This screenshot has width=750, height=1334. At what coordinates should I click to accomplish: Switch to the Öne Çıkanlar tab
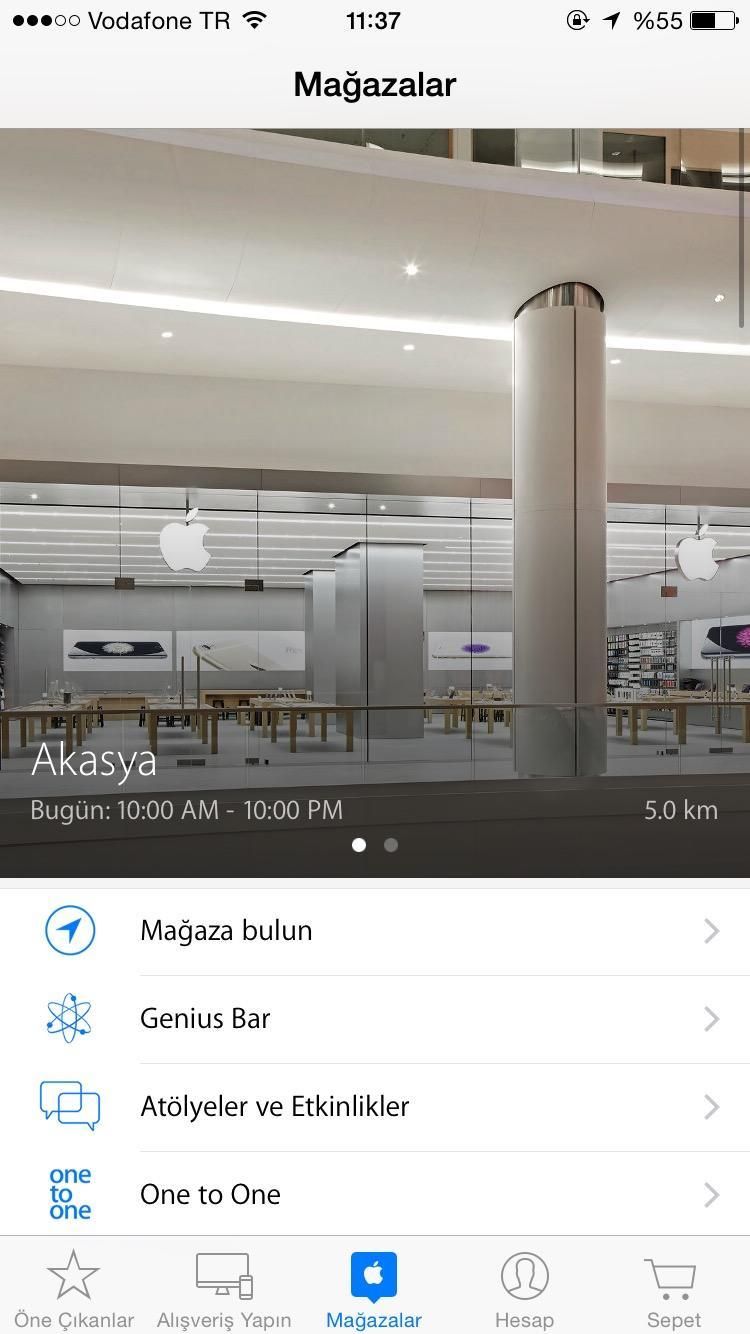[74, 1290]
